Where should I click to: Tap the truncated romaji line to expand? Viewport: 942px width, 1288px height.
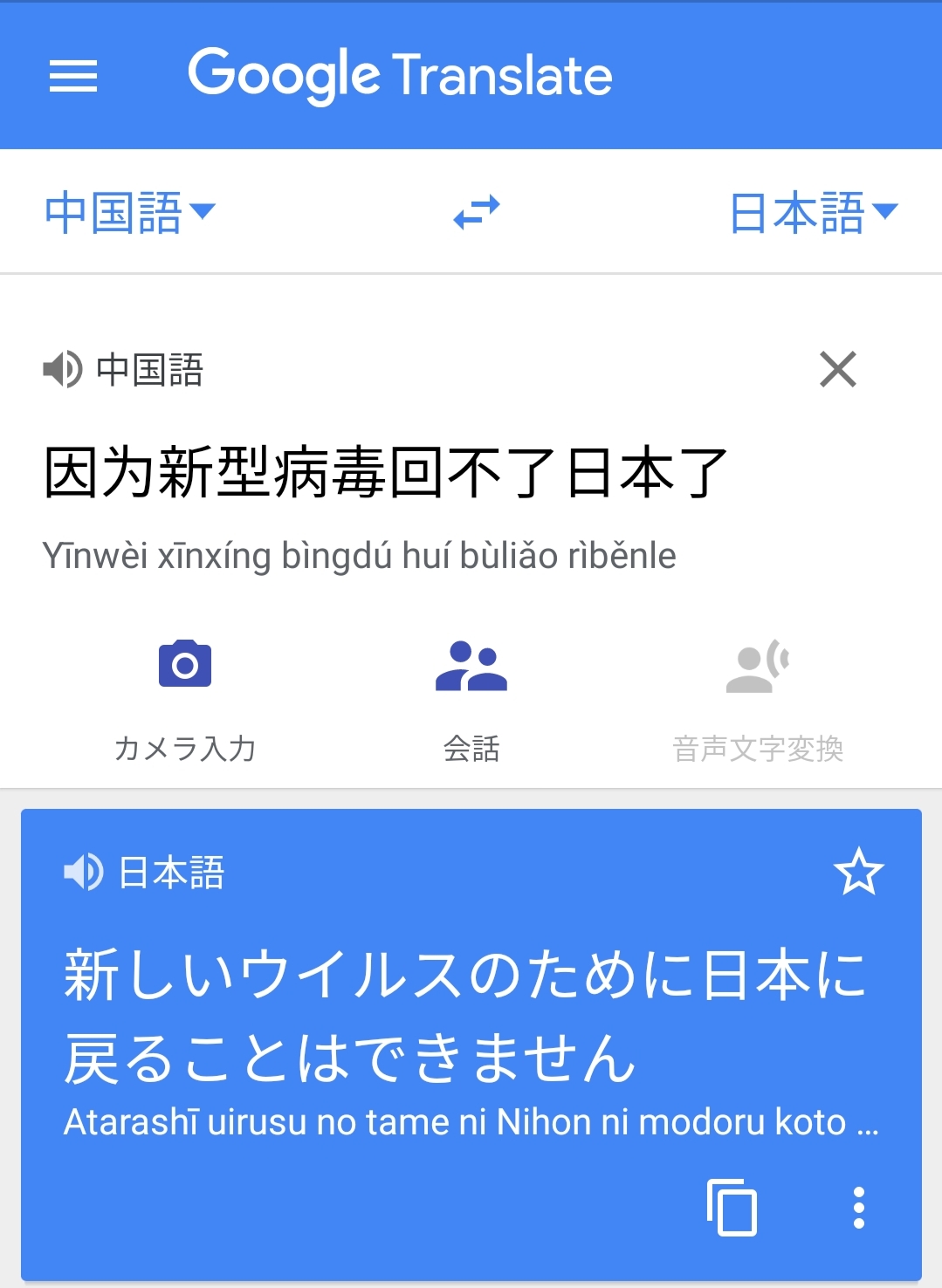(471, 1122)
